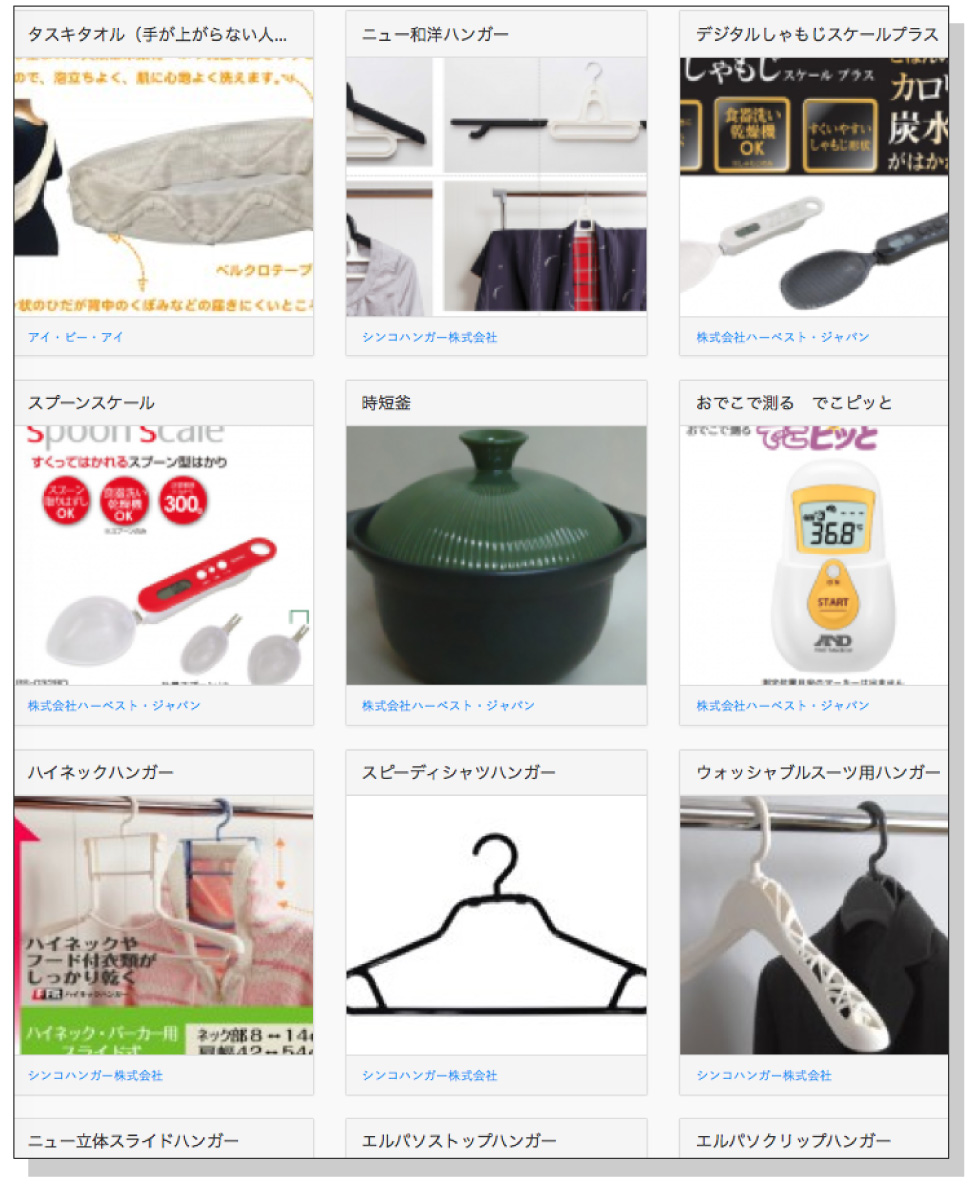
Task: Open the ニュー和洋ハンガー product card
Action: [496, 186]
